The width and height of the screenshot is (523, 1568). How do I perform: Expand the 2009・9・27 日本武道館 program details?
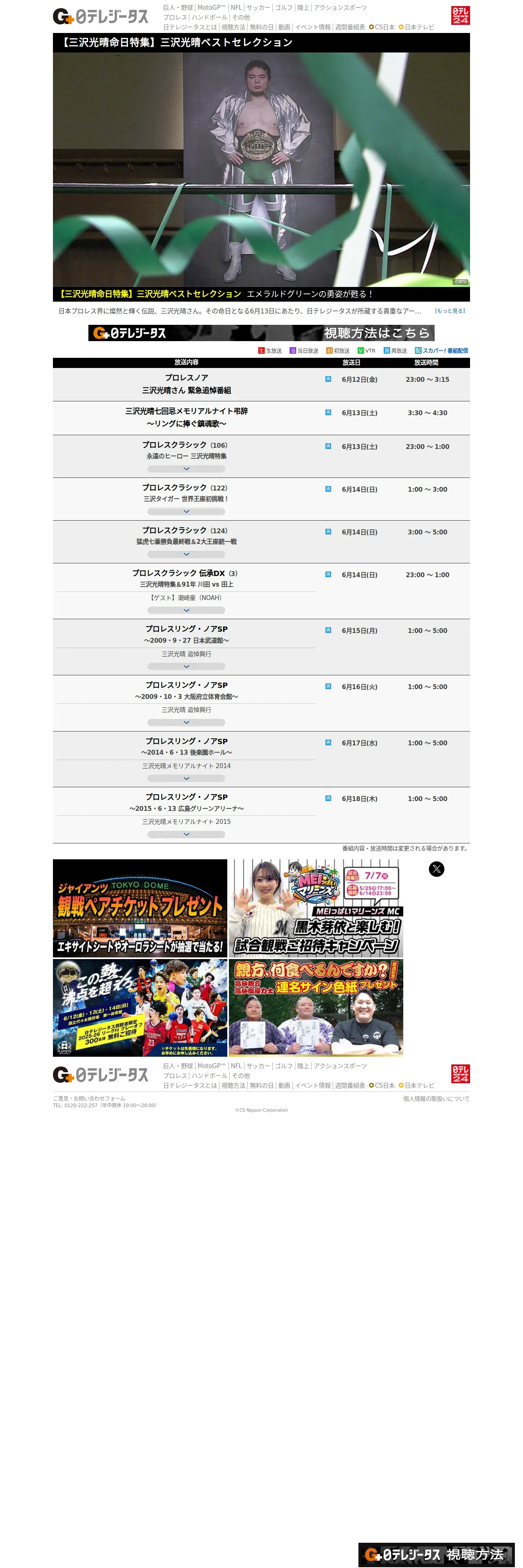point(186,666)
